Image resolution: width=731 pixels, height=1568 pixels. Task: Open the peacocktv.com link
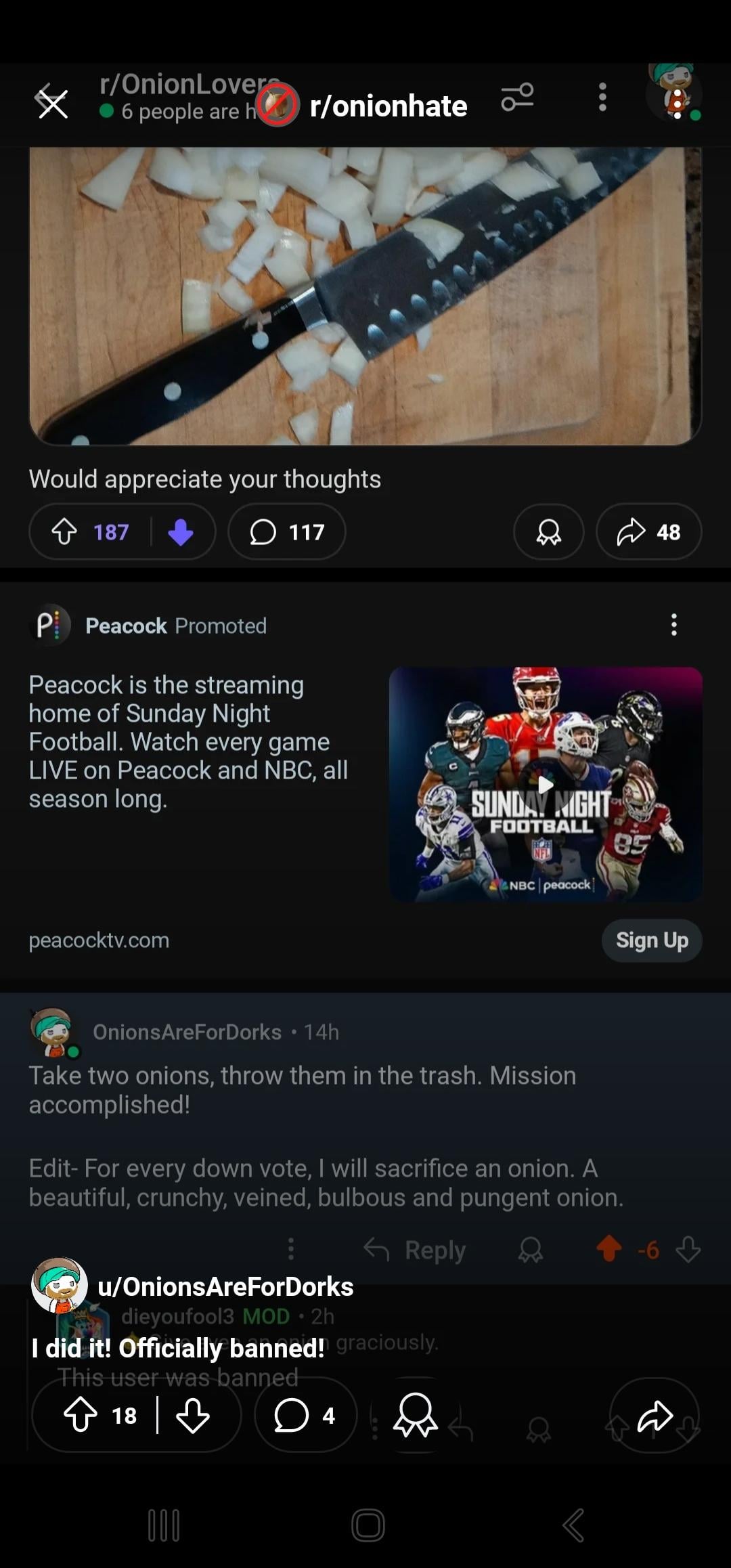[x=99, y=940]
